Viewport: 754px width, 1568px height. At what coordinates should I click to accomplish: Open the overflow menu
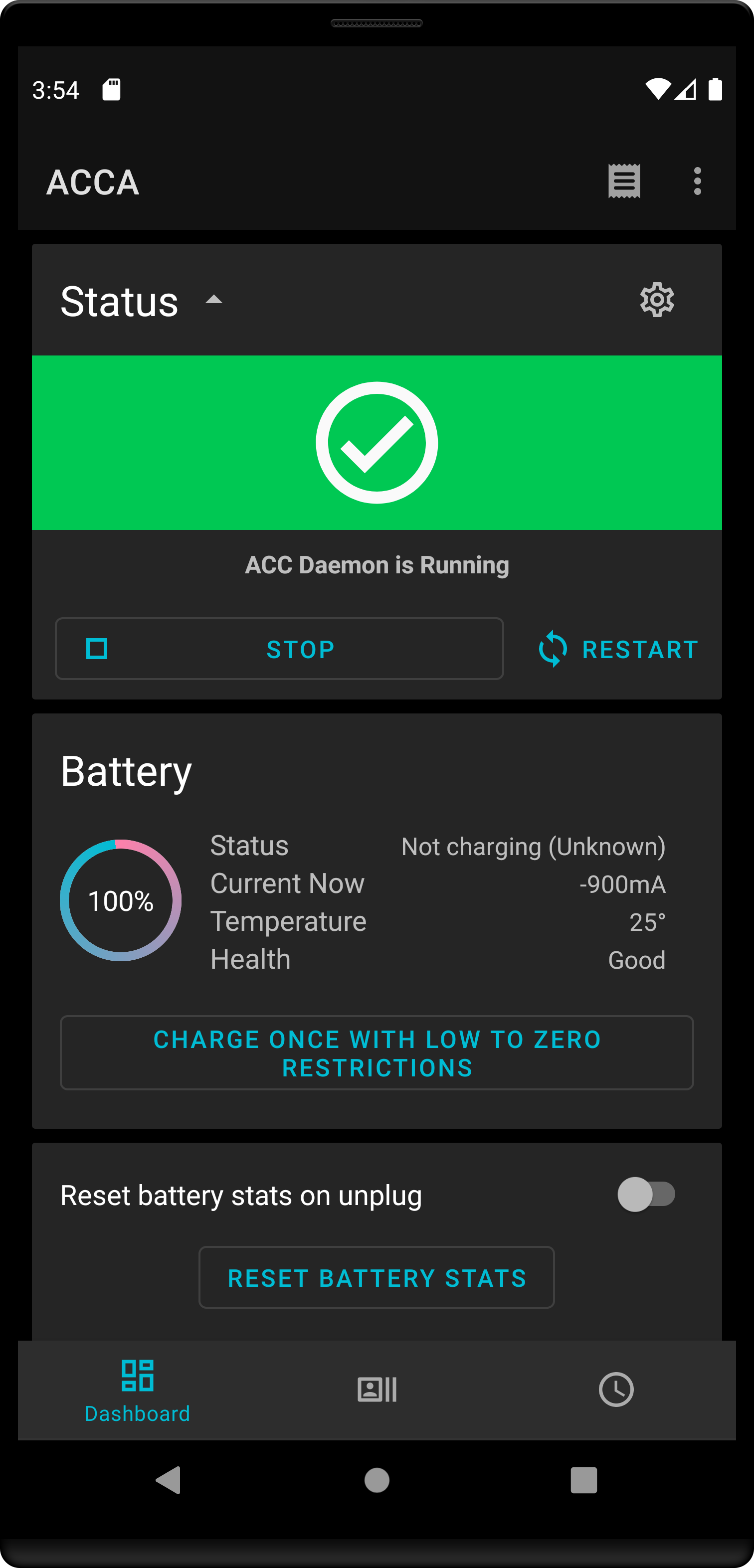[x=697, y=181]
